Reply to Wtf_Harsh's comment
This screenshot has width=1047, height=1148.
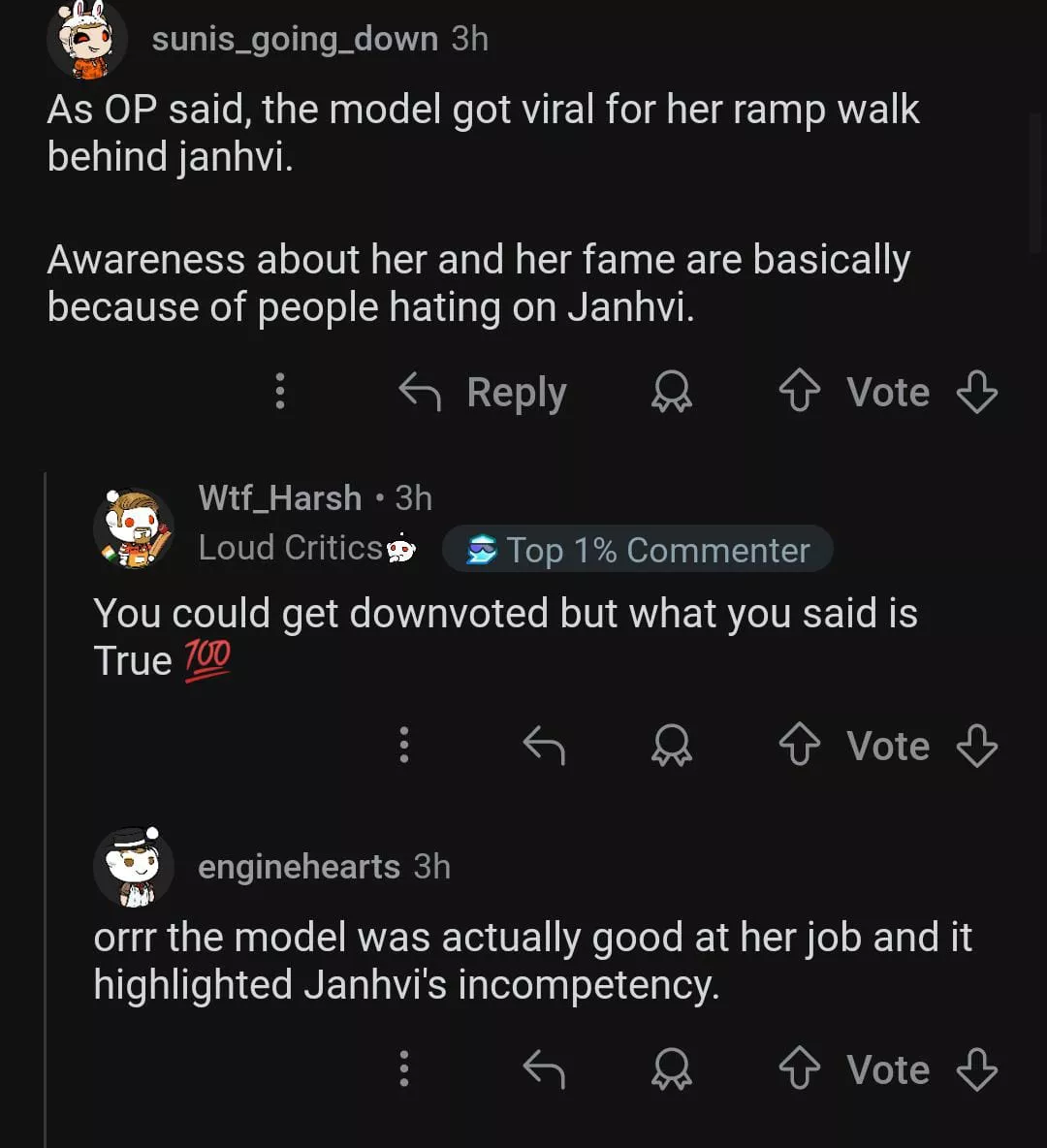click(x=544, y=746)
